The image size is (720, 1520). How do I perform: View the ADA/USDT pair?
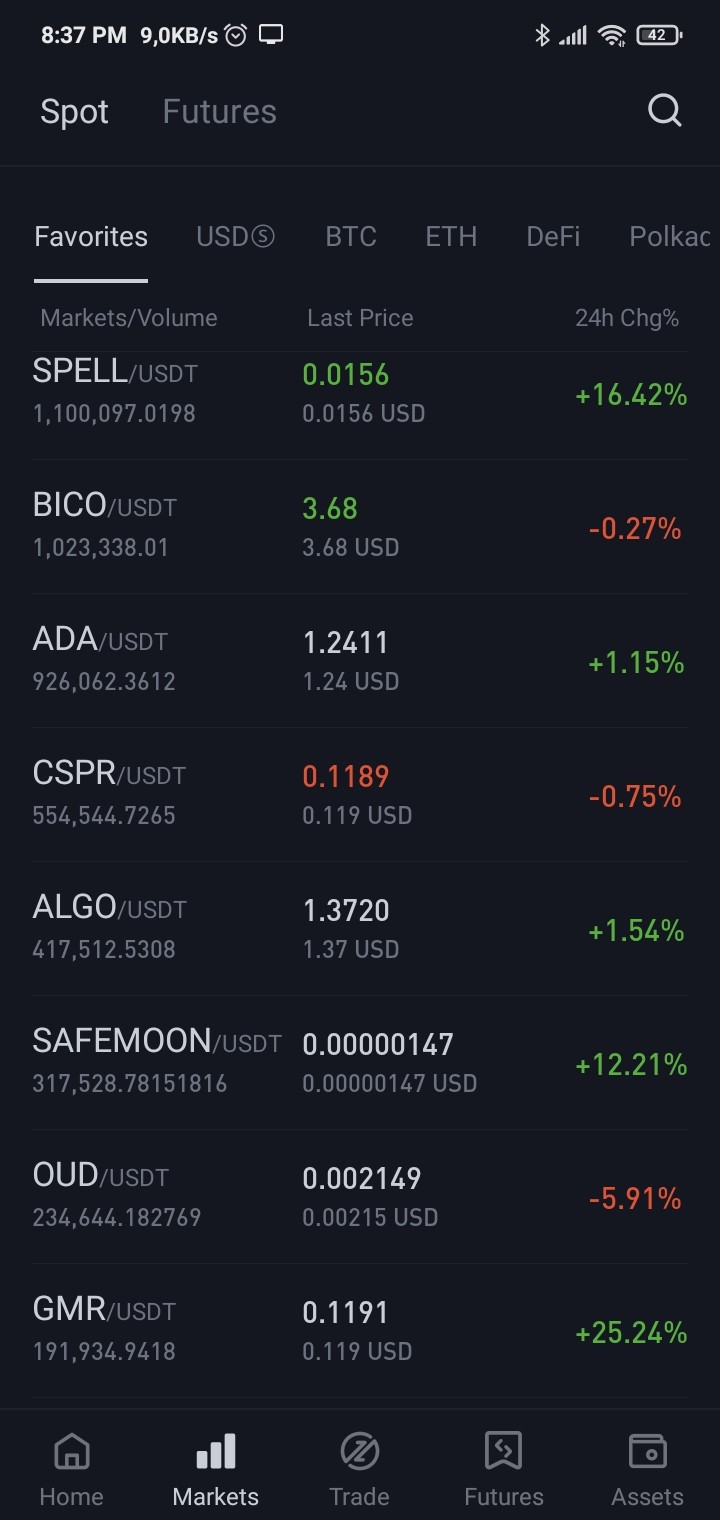coord(360,661)
